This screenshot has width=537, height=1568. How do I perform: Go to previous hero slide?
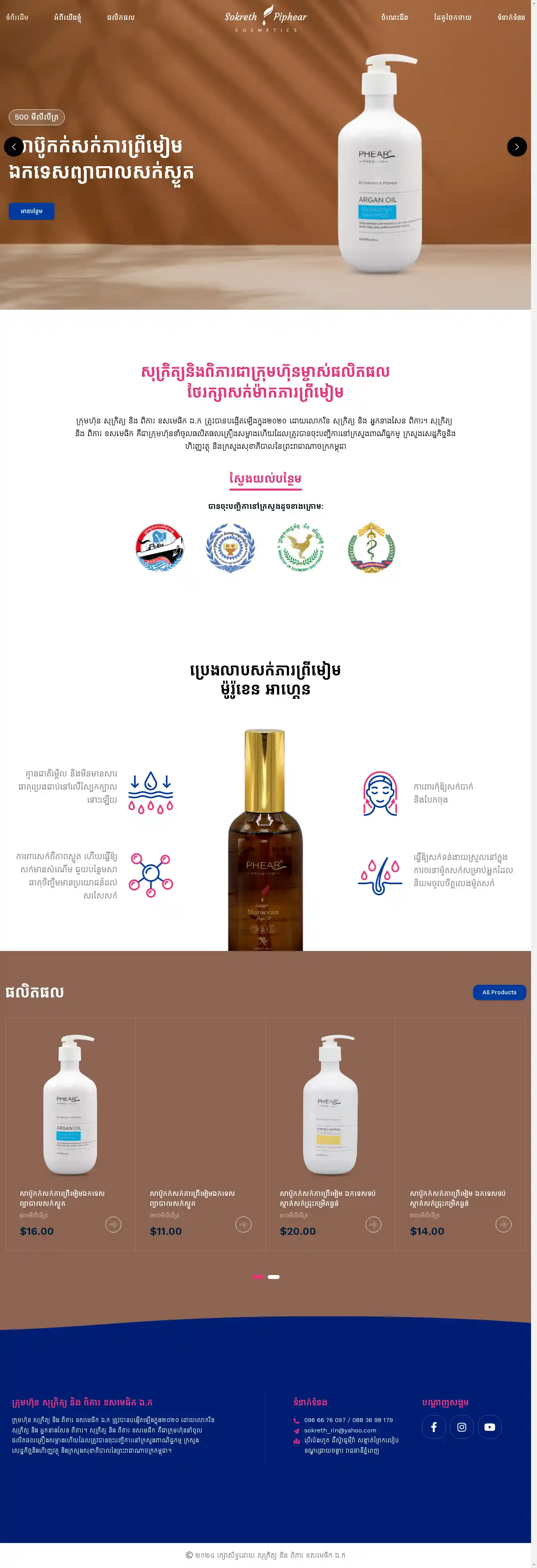[14, 147]
